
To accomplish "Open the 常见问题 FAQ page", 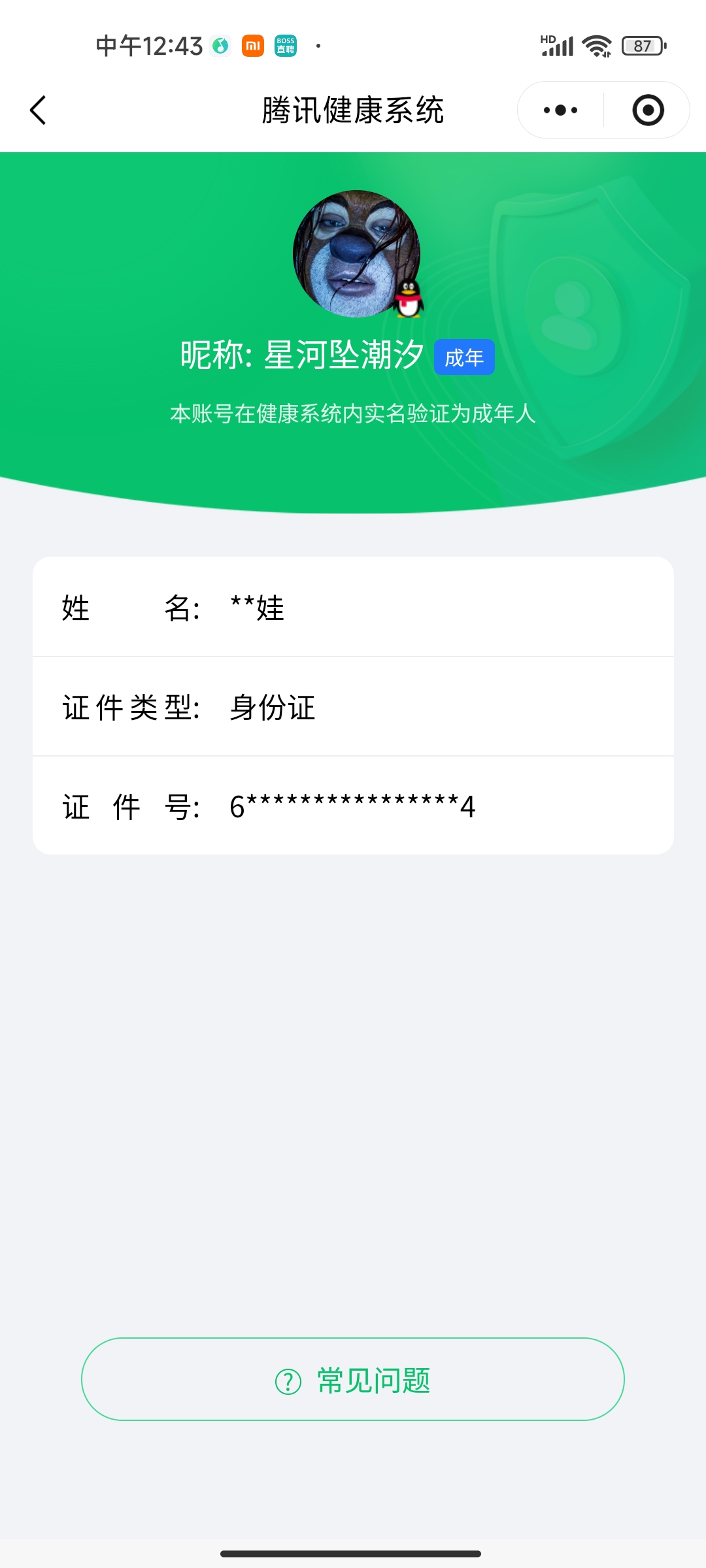I will pyautogui.click(x=353, y=1380).
